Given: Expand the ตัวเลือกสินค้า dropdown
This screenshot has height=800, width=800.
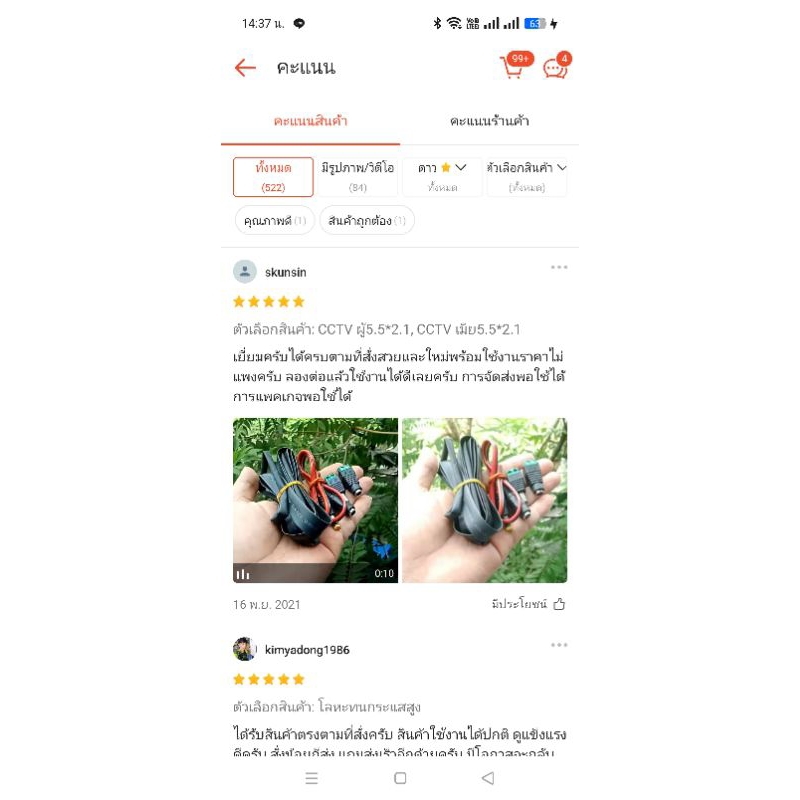Looking at the screenshot, I should (527, 177).
